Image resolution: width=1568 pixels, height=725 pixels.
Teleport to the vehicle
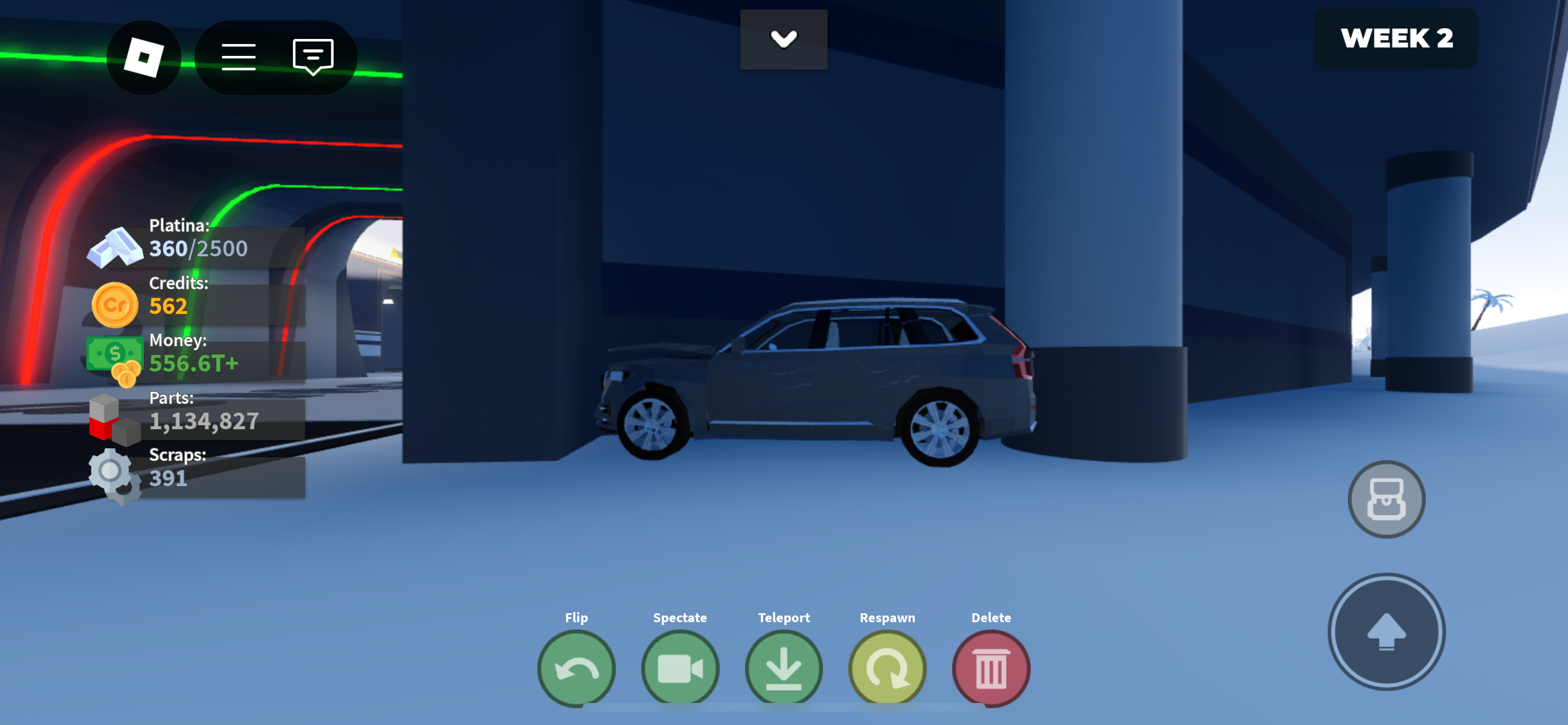coord(783,669)
